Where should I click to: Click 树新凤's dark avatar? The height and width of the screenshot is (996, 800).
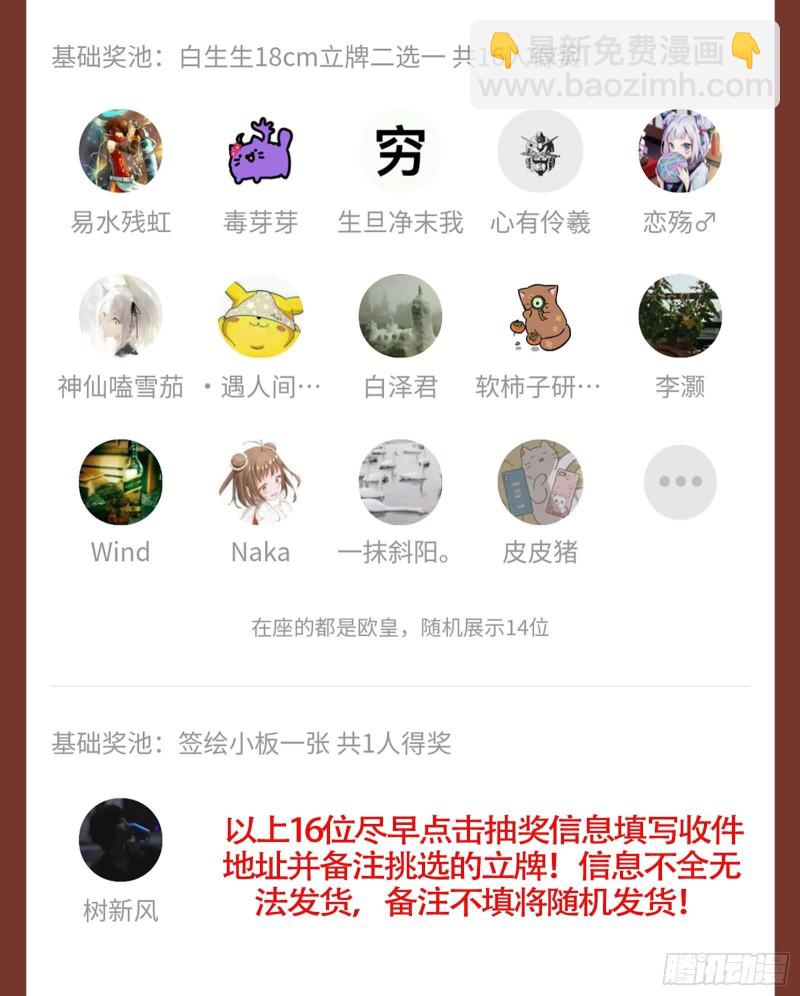point(120,841)
